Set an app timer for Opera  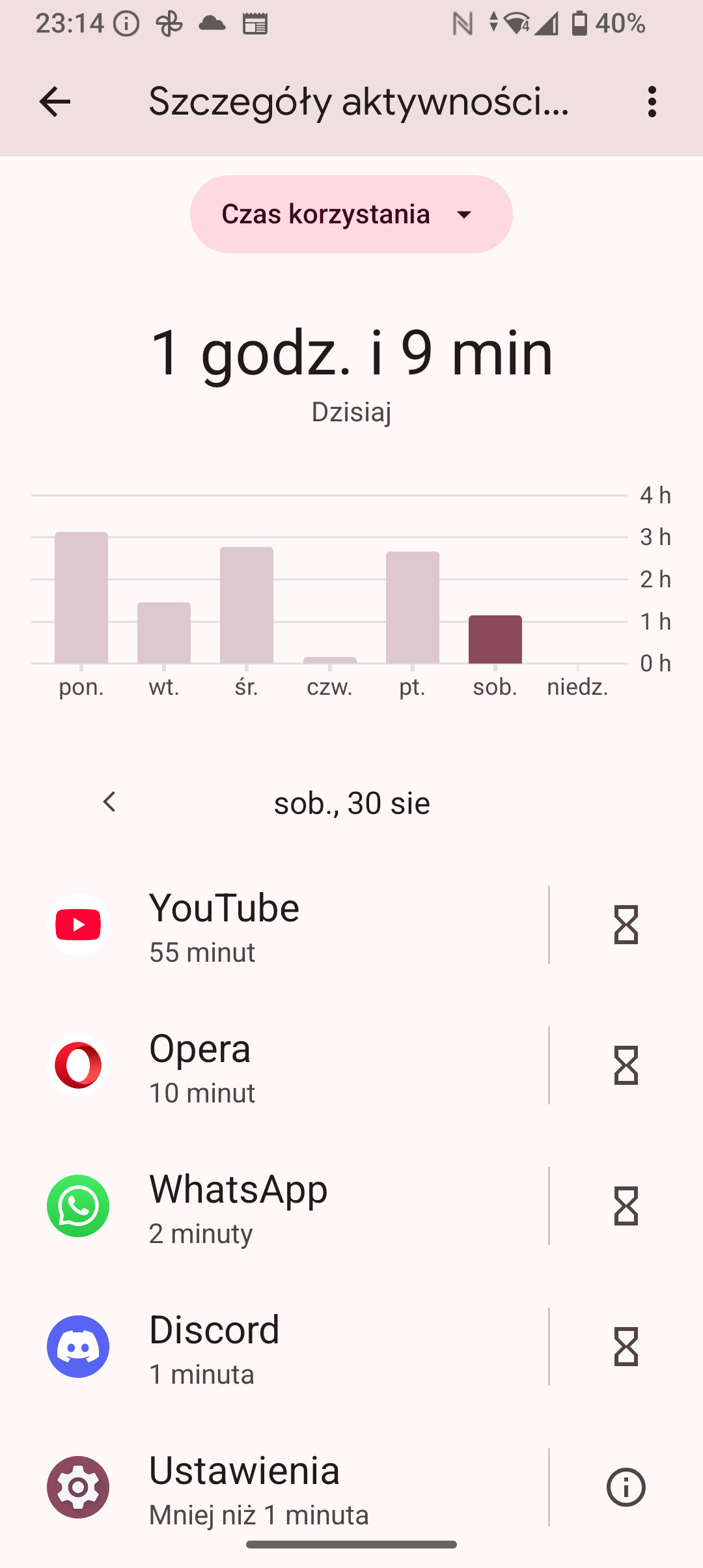pos(626,1065)
